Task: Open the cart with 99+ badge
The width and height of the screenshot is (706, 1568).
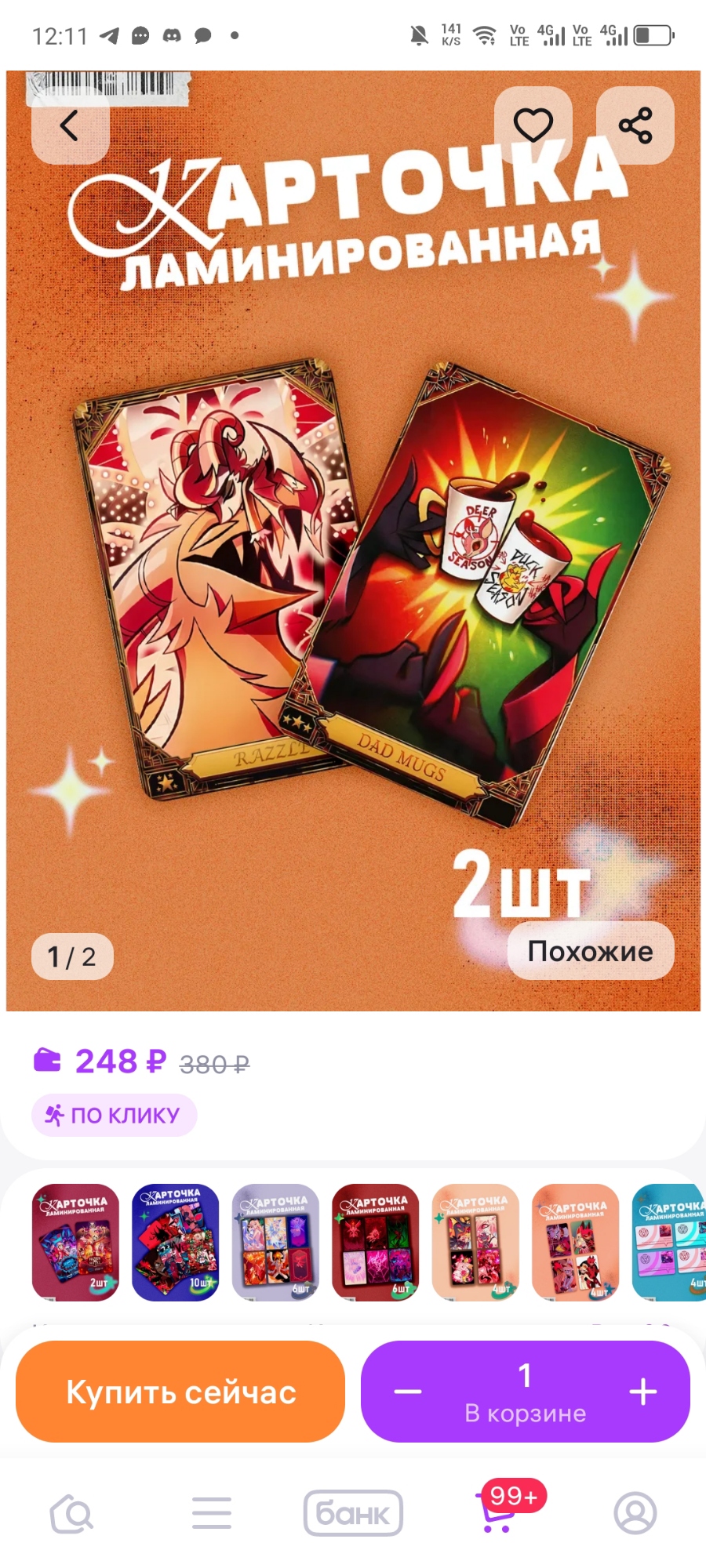Action: click(x=498, y=1513)
